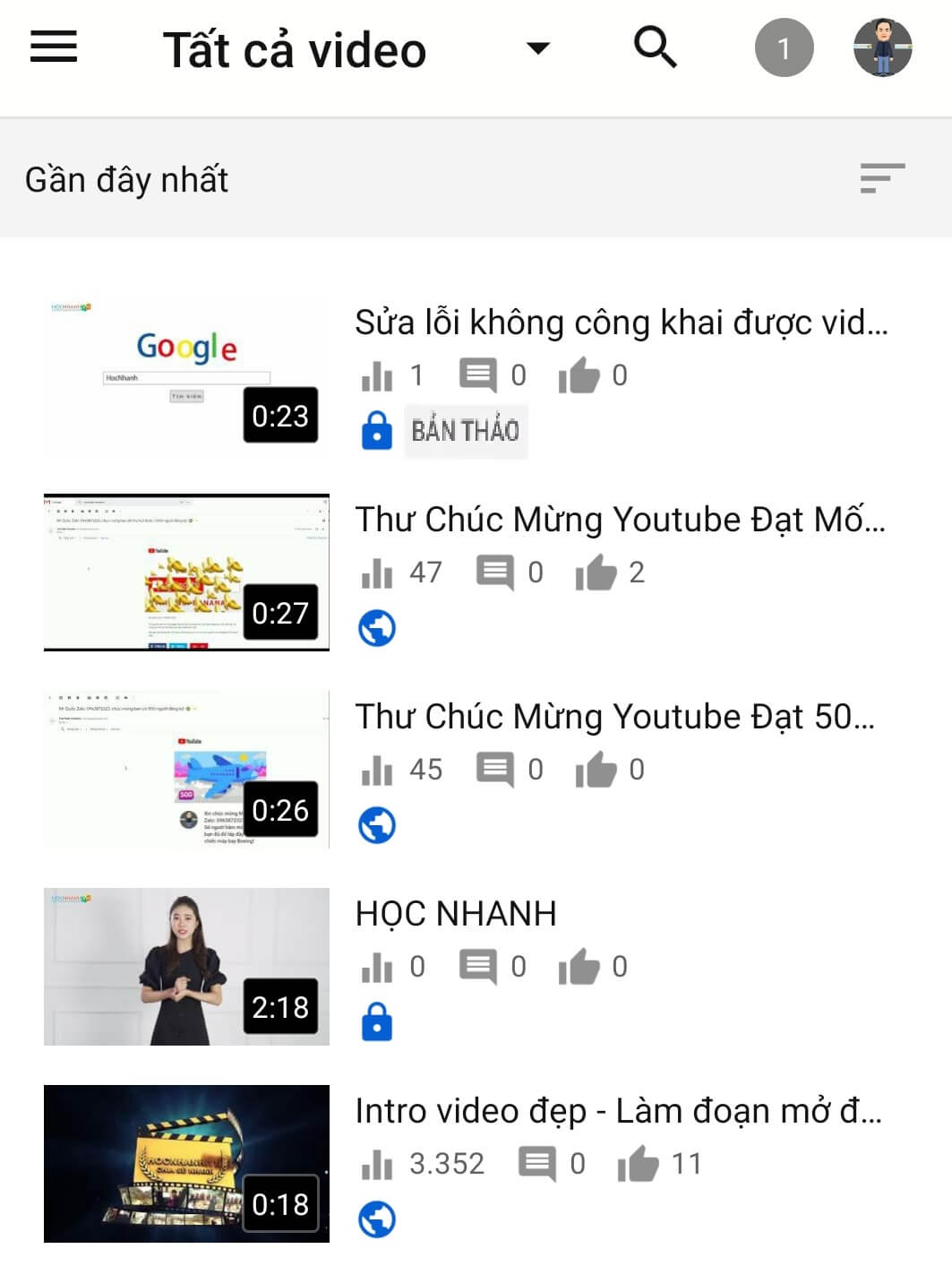Screen dimensions: 952x1266
Task: Open video Intro video đẹp
Action: point(618,1111)
